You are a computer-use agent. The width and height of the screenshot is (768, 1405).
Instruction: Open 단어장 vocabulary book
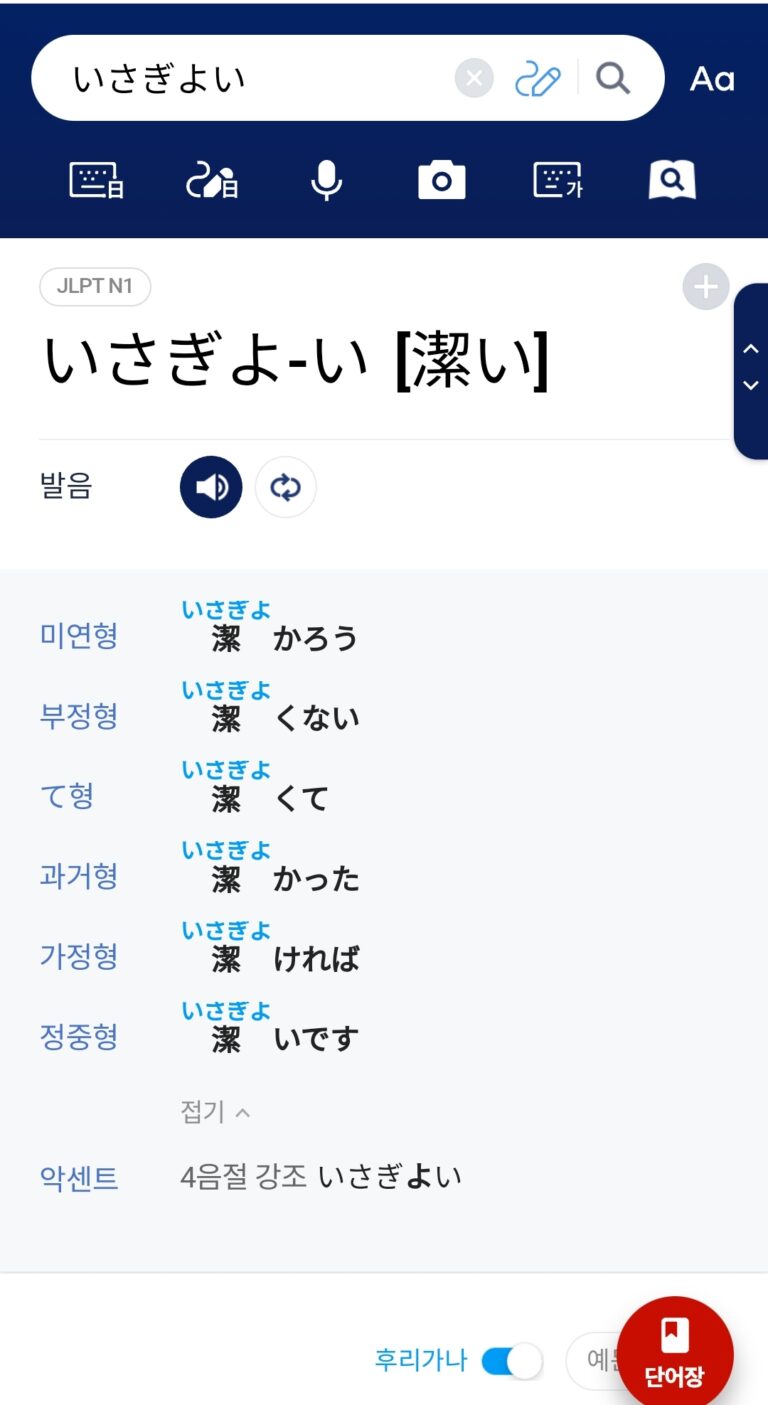tap(675, 1355)
